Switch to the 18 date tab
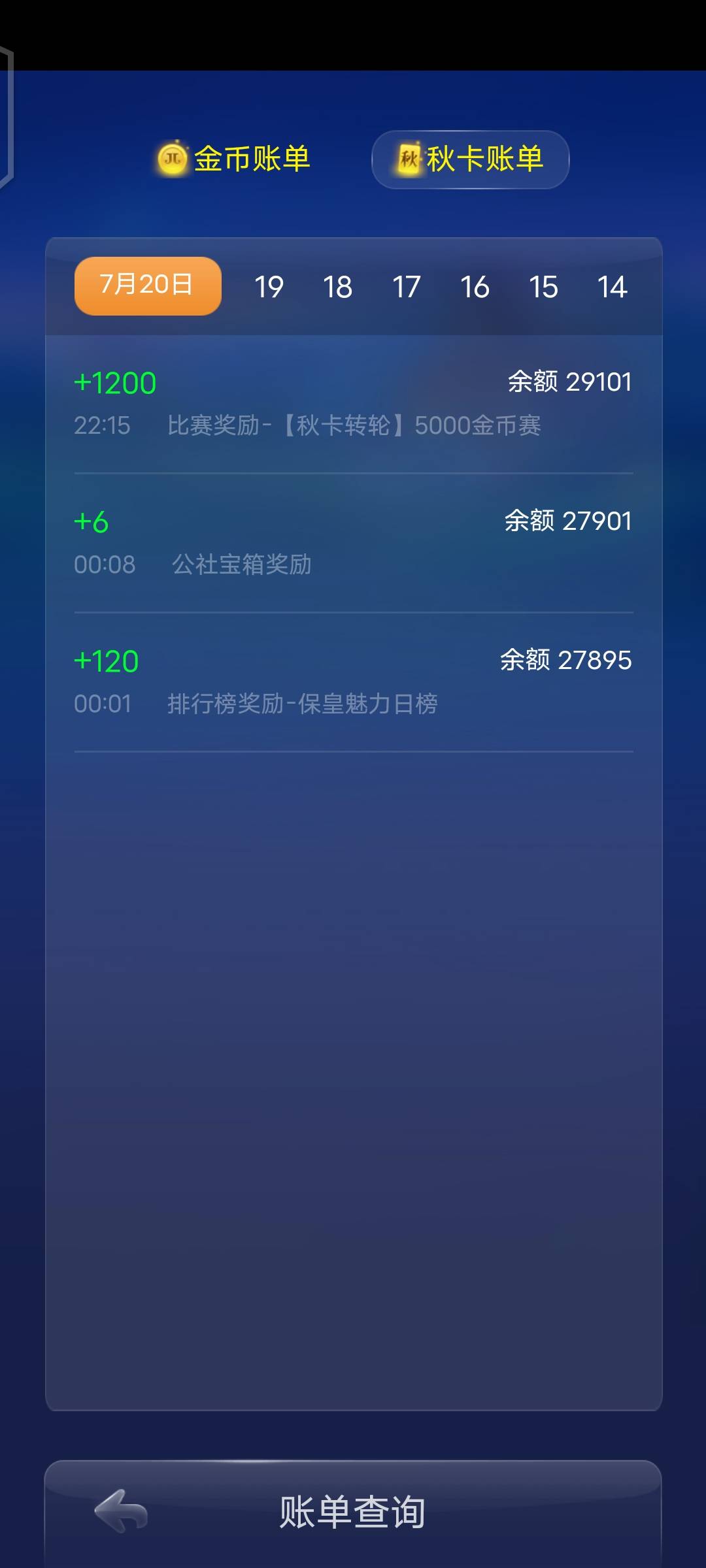 [337, 287]
